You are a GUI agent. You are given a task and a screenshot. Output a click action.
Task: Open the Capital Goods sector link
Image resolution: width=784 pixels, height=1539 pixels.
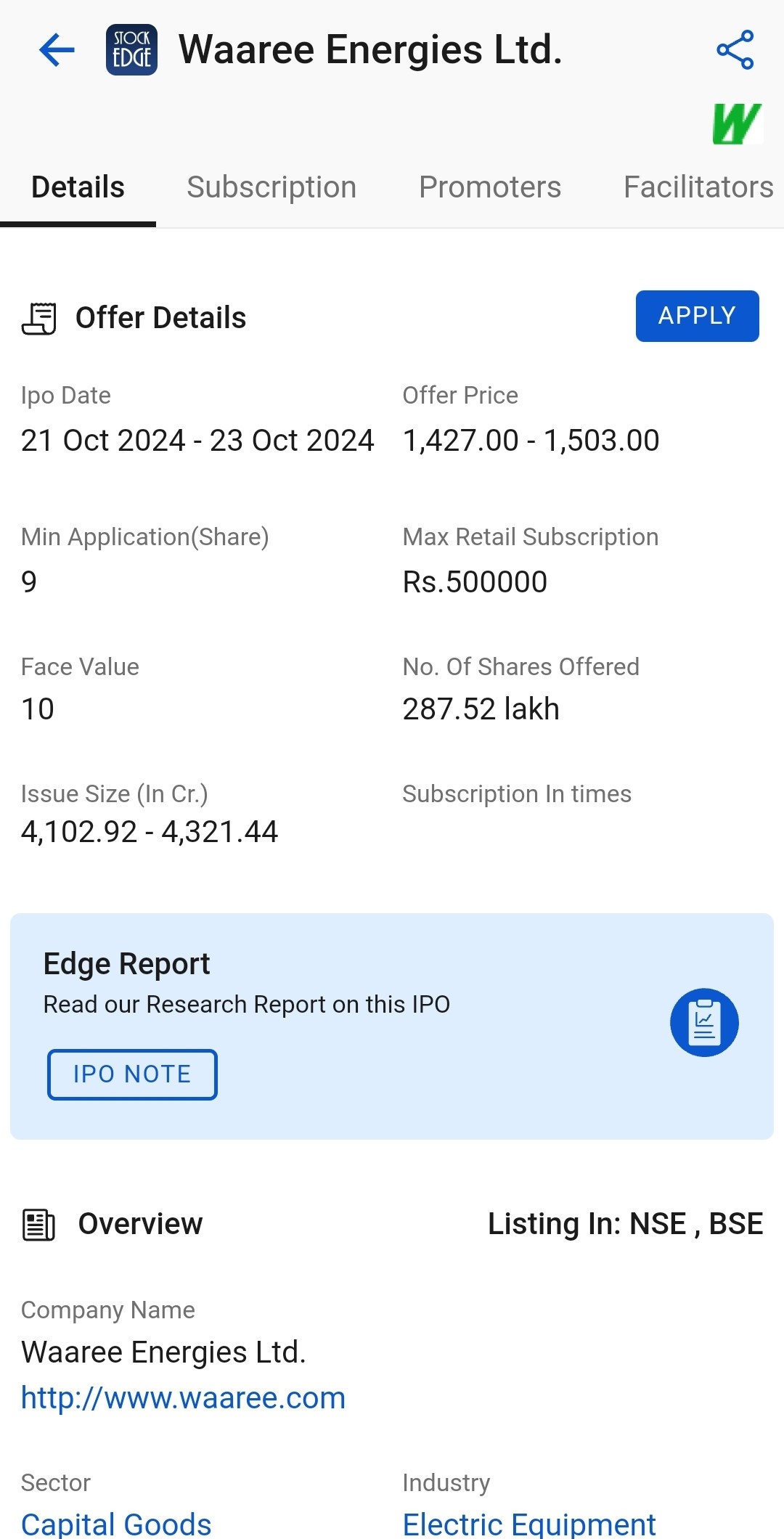[x=116, y=1523]
